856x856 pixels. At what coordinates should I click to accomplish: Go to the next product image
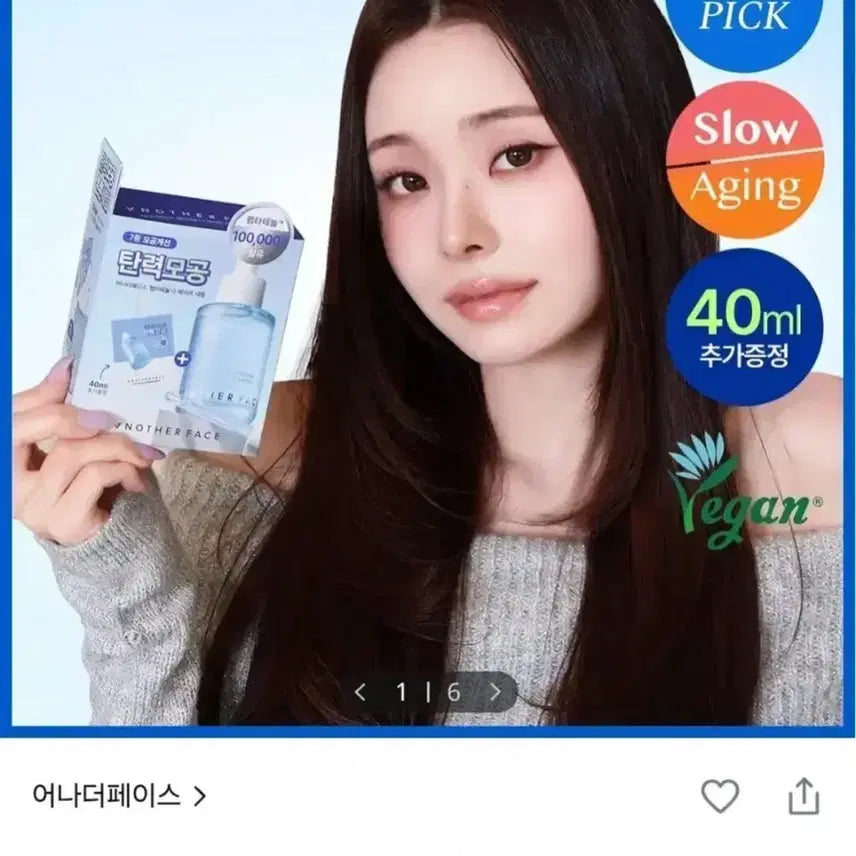coord(494,691)
